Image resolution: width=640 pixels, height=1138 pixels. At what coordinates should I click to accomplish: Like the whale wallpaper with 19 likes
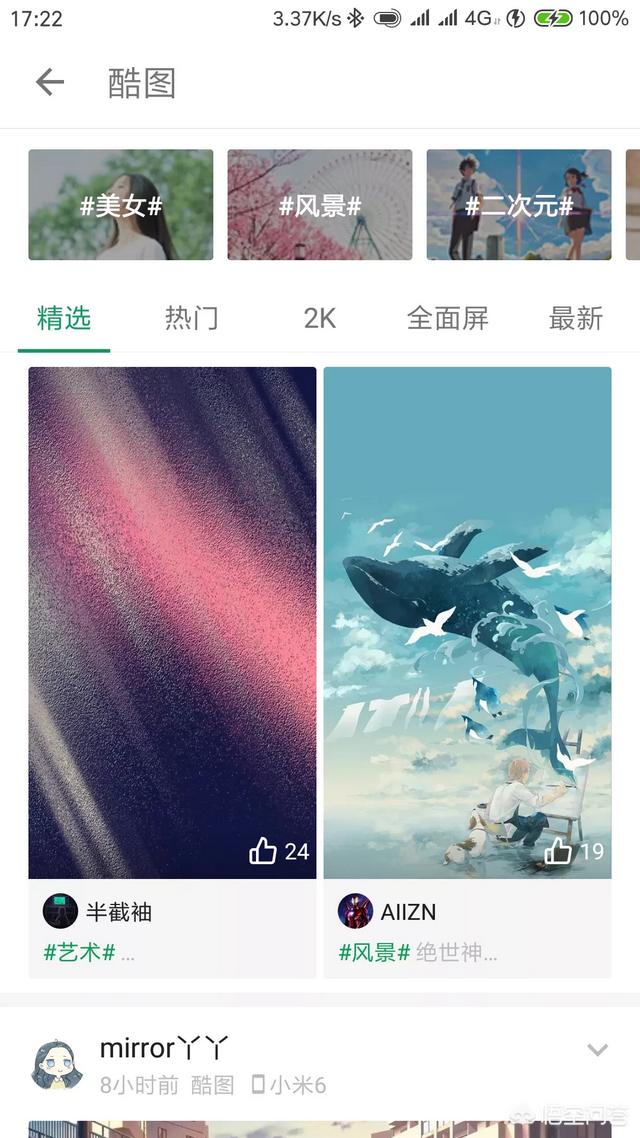click(x=559, y=851)
